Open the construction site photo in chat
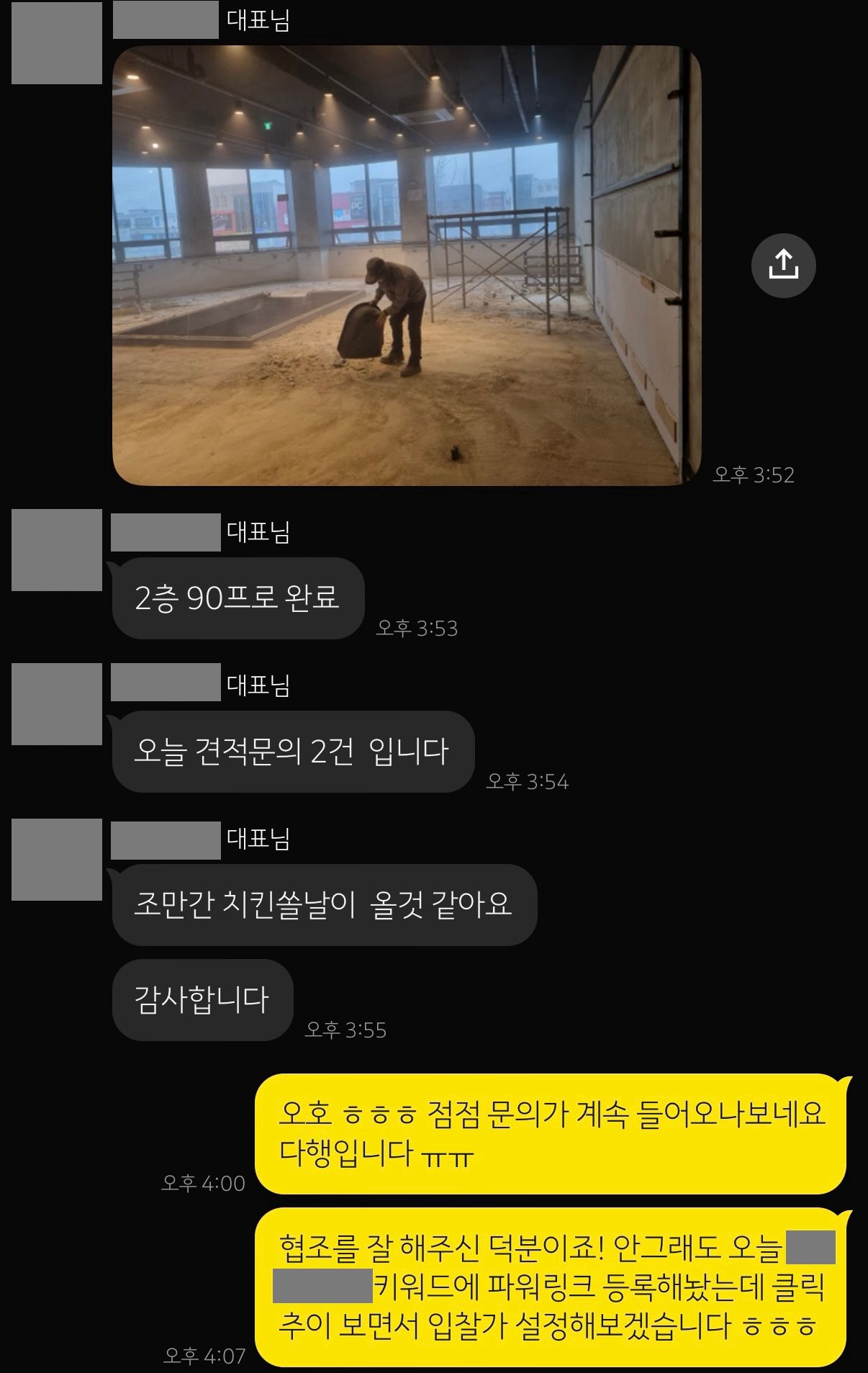 [x=407, y=265]
